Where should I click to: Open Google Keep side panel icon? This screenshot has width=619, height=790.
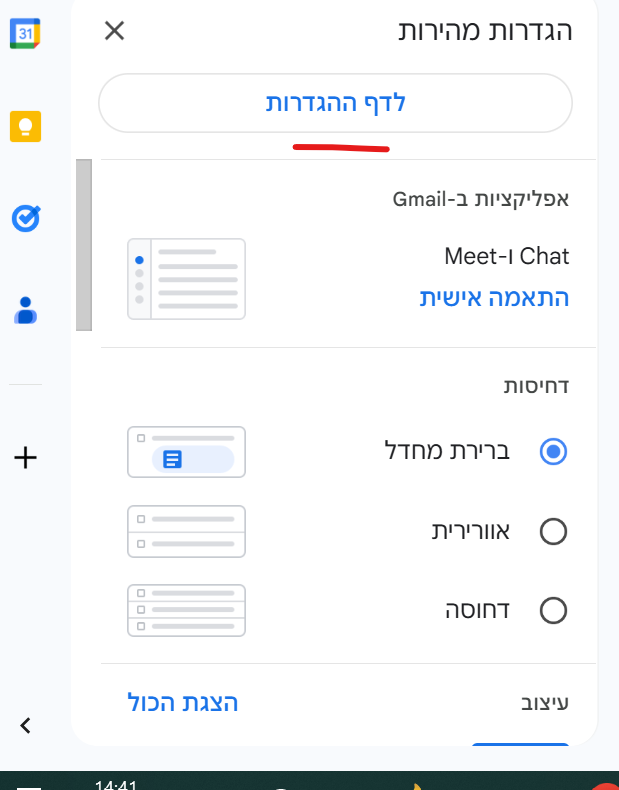click(x=25, y=126)
